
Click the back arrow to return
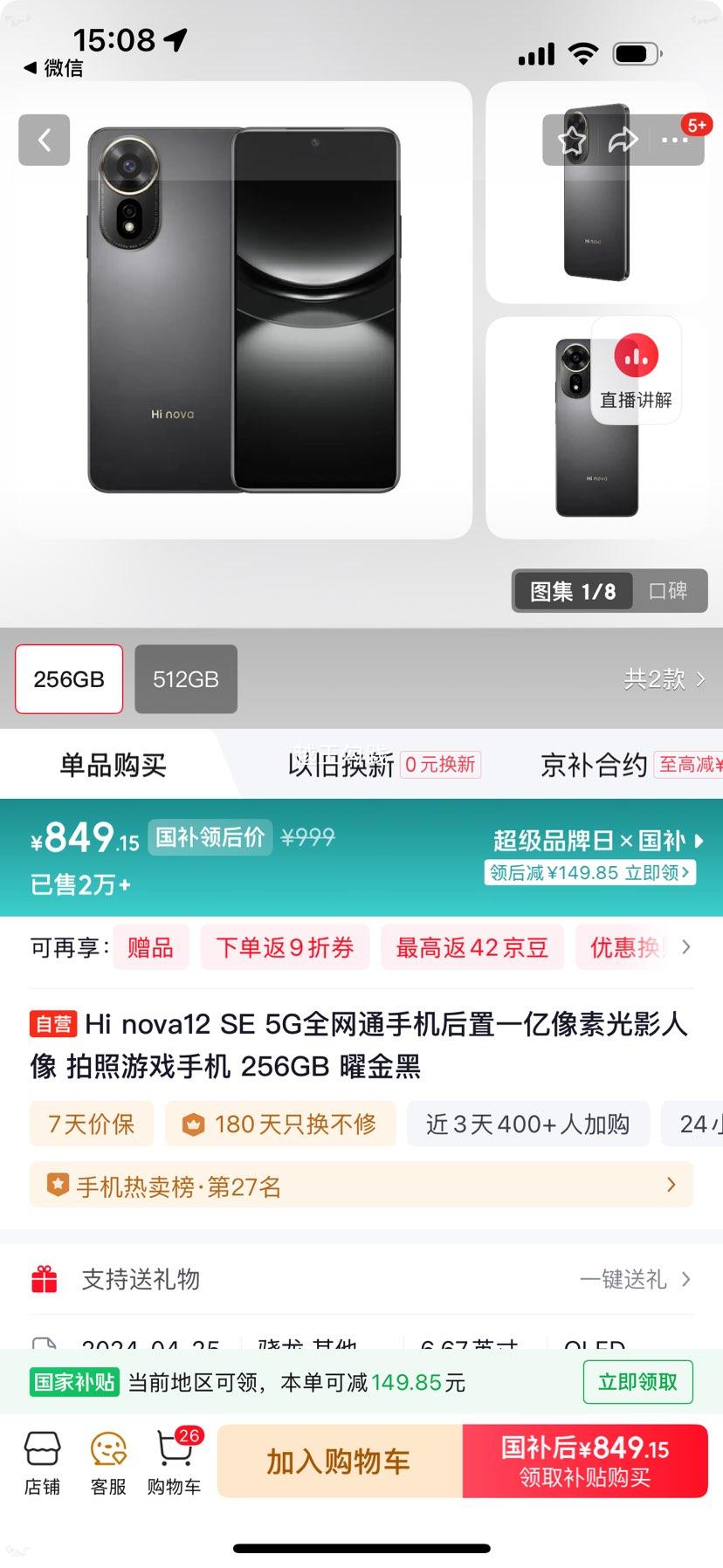(44, 140)
